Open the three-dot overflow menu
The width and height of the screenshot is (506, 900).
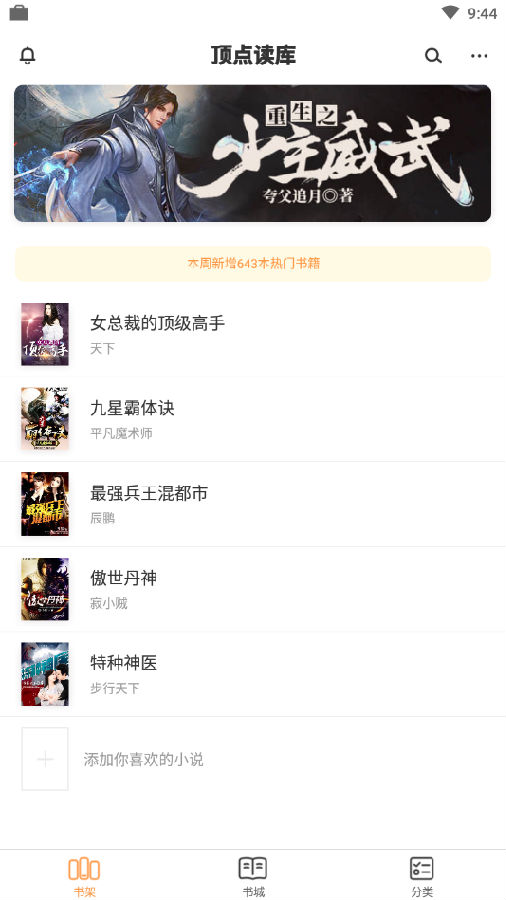(x=479, y=56)
